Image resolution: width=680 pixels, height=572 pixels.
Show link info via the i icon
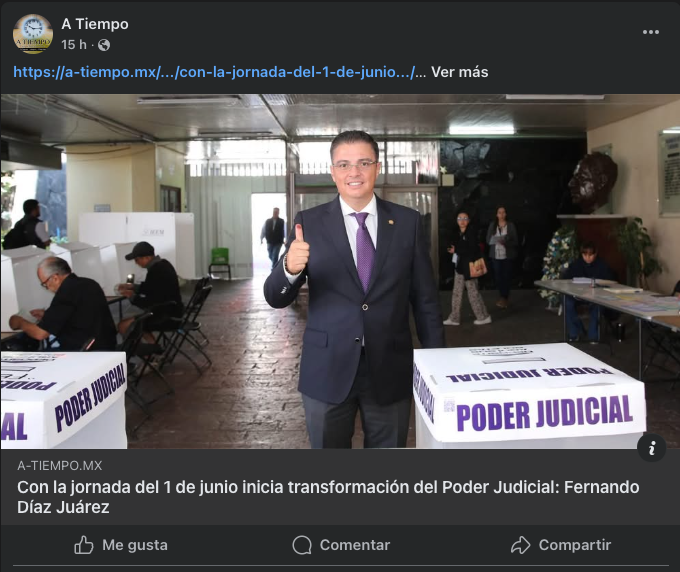(x=651, y=447)
